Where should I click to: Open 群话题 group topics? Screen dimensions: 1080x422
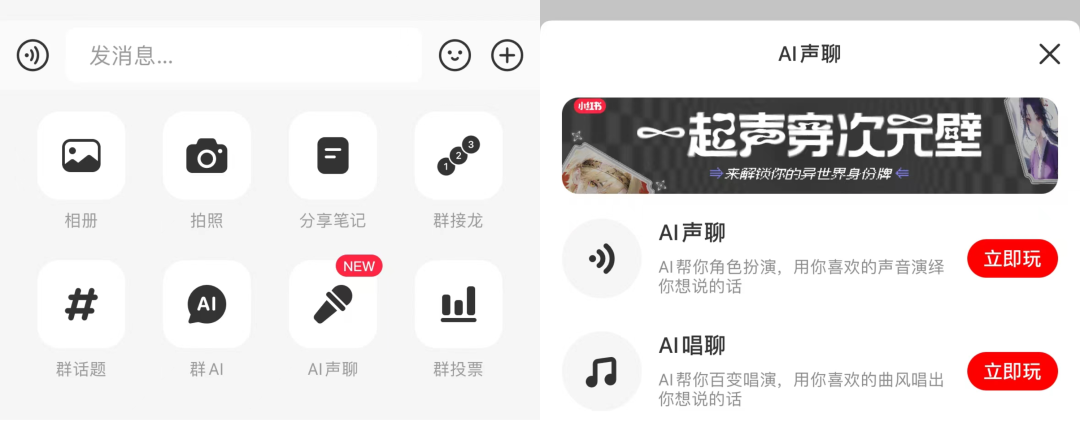(81, 304)
